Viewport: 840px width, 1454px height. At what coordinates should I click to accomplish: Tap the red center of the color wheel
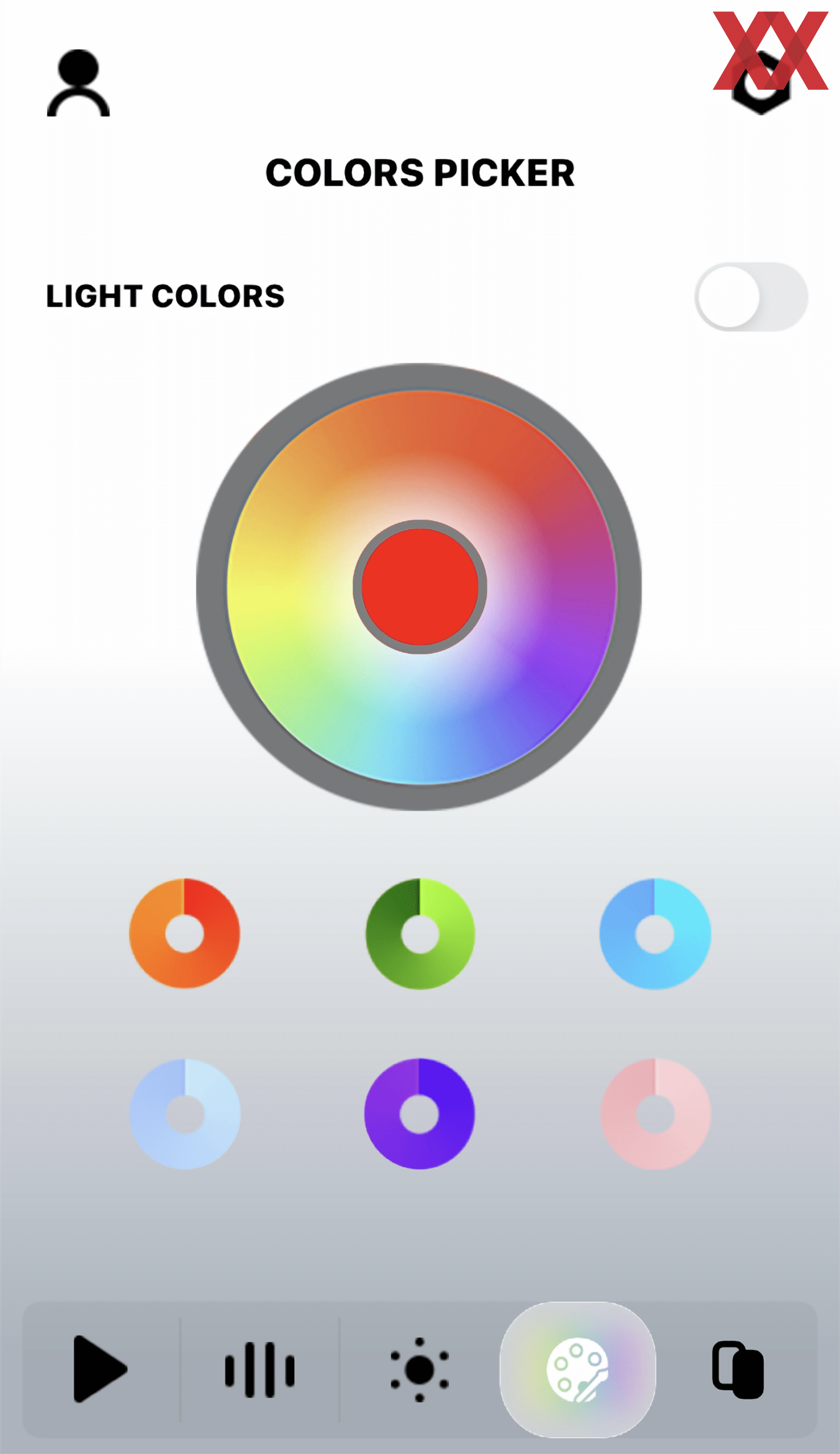click(420, 587)
